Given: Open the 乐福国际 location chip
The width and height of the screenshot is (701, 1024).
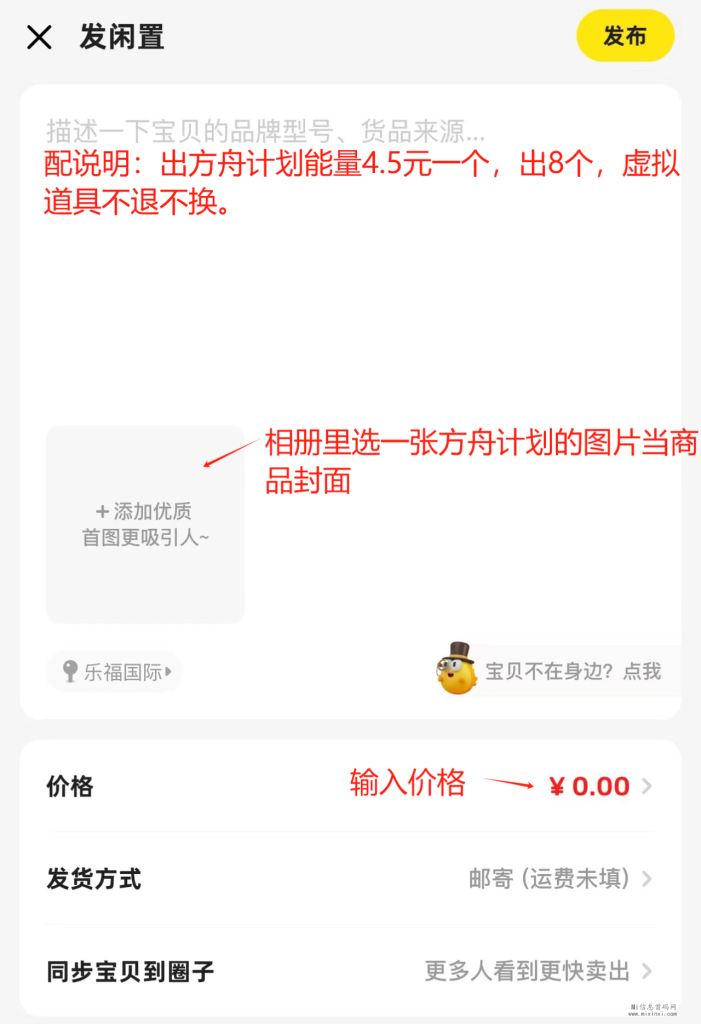Looking at the screenshot, I should click(x=115, y=671).
